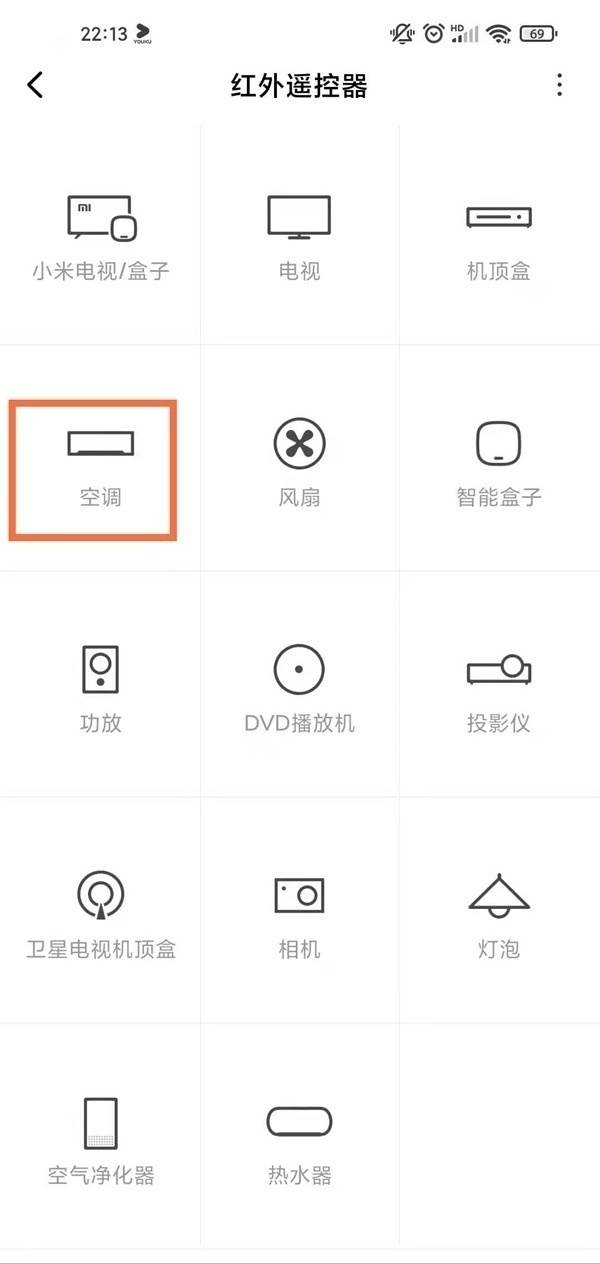Select DVD播放机 from the grid

pos(299,685)
